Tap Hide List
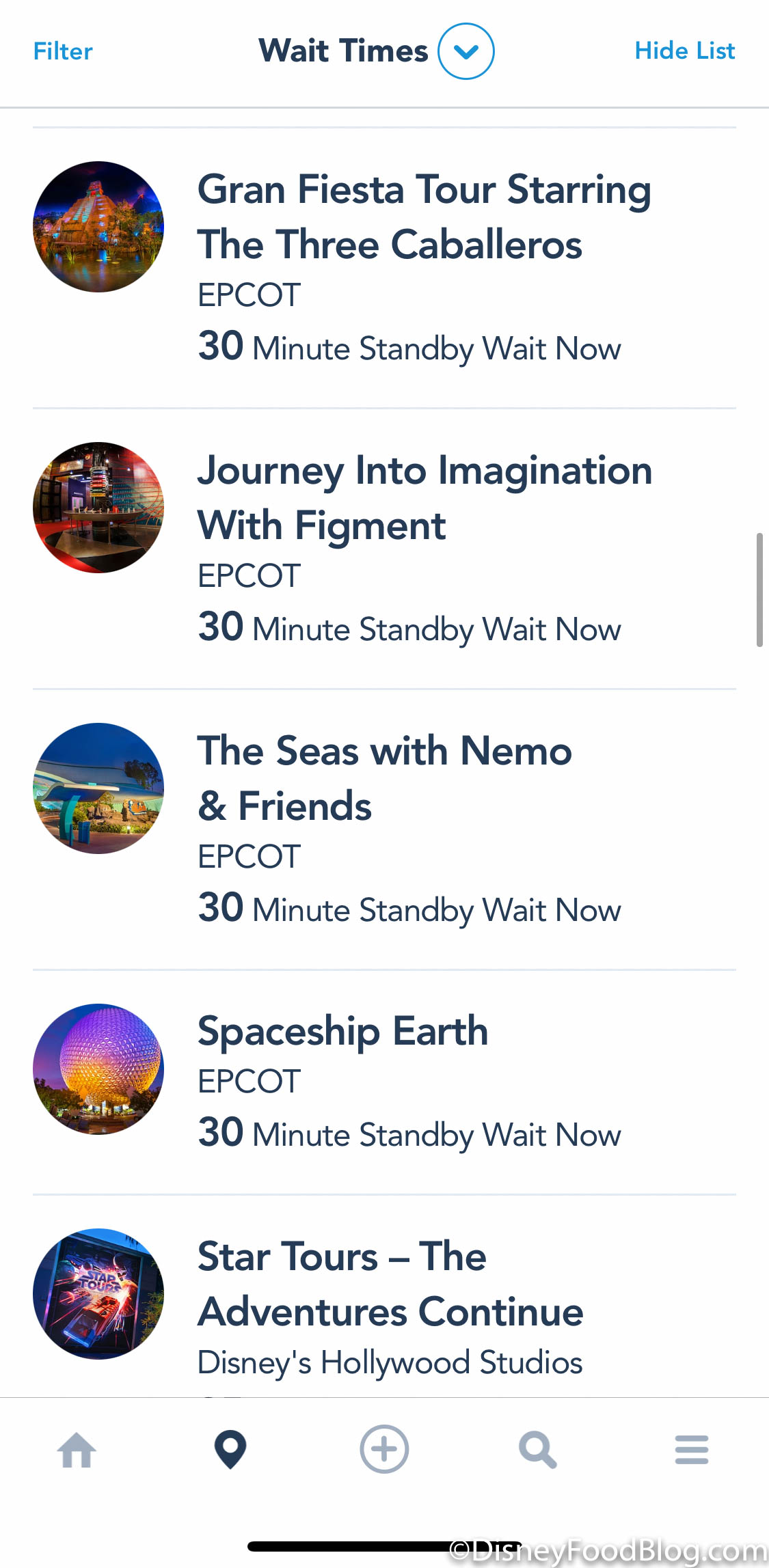Viewport: 769px width, 1568px height. 684,51
